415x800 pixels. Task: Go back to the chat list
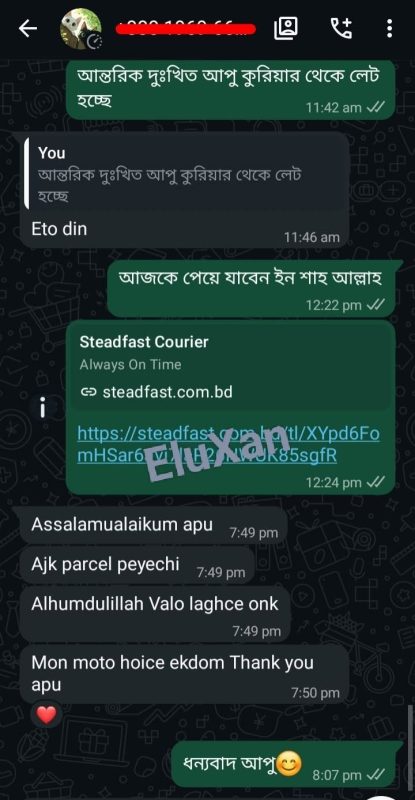coord(28,29)
